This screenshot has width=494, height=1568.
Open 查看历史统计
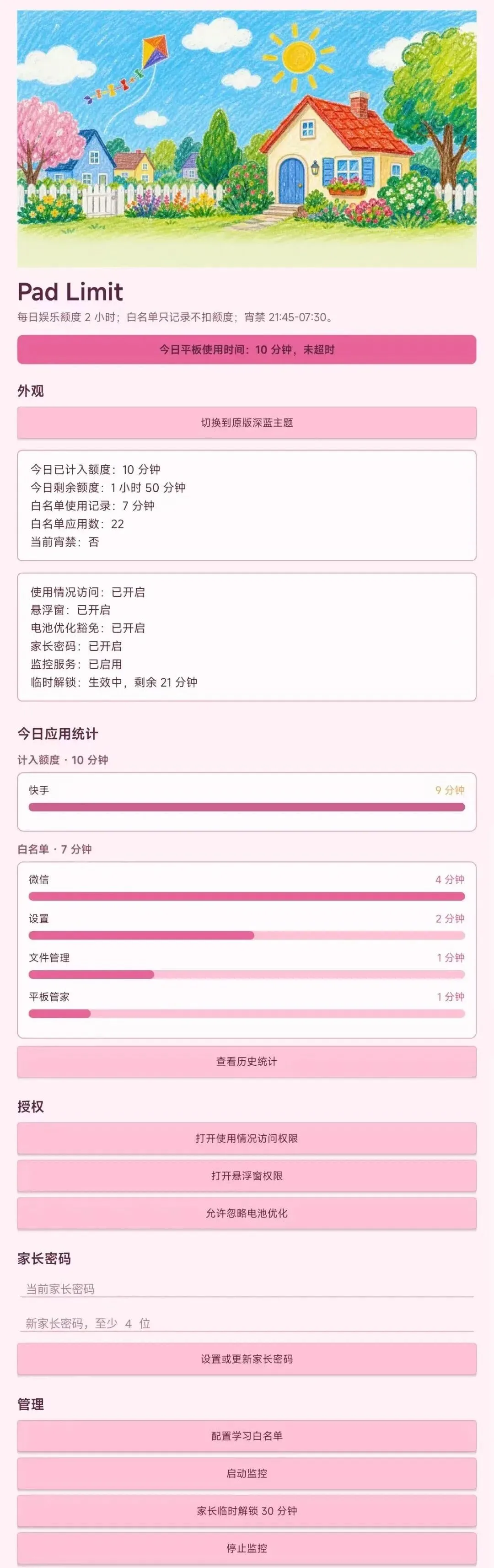coord(247,1061)
